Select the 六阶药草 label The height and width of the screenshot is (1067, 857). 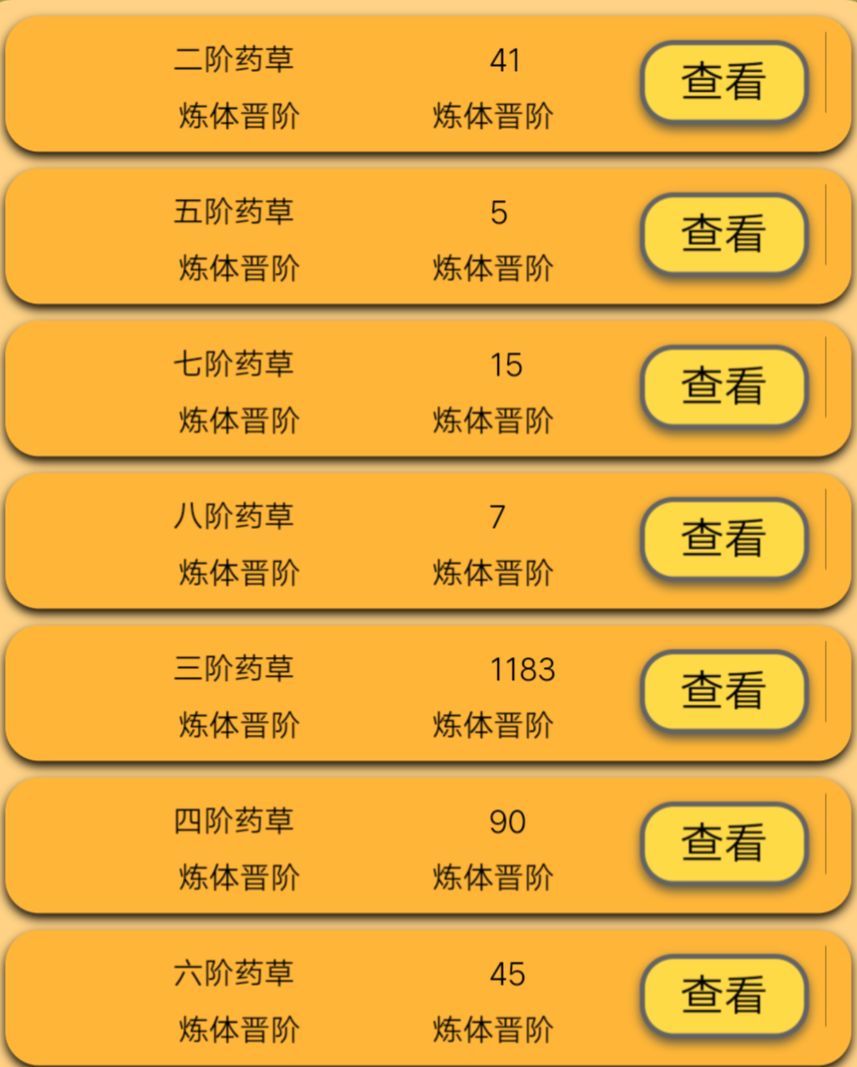[232, 974]
